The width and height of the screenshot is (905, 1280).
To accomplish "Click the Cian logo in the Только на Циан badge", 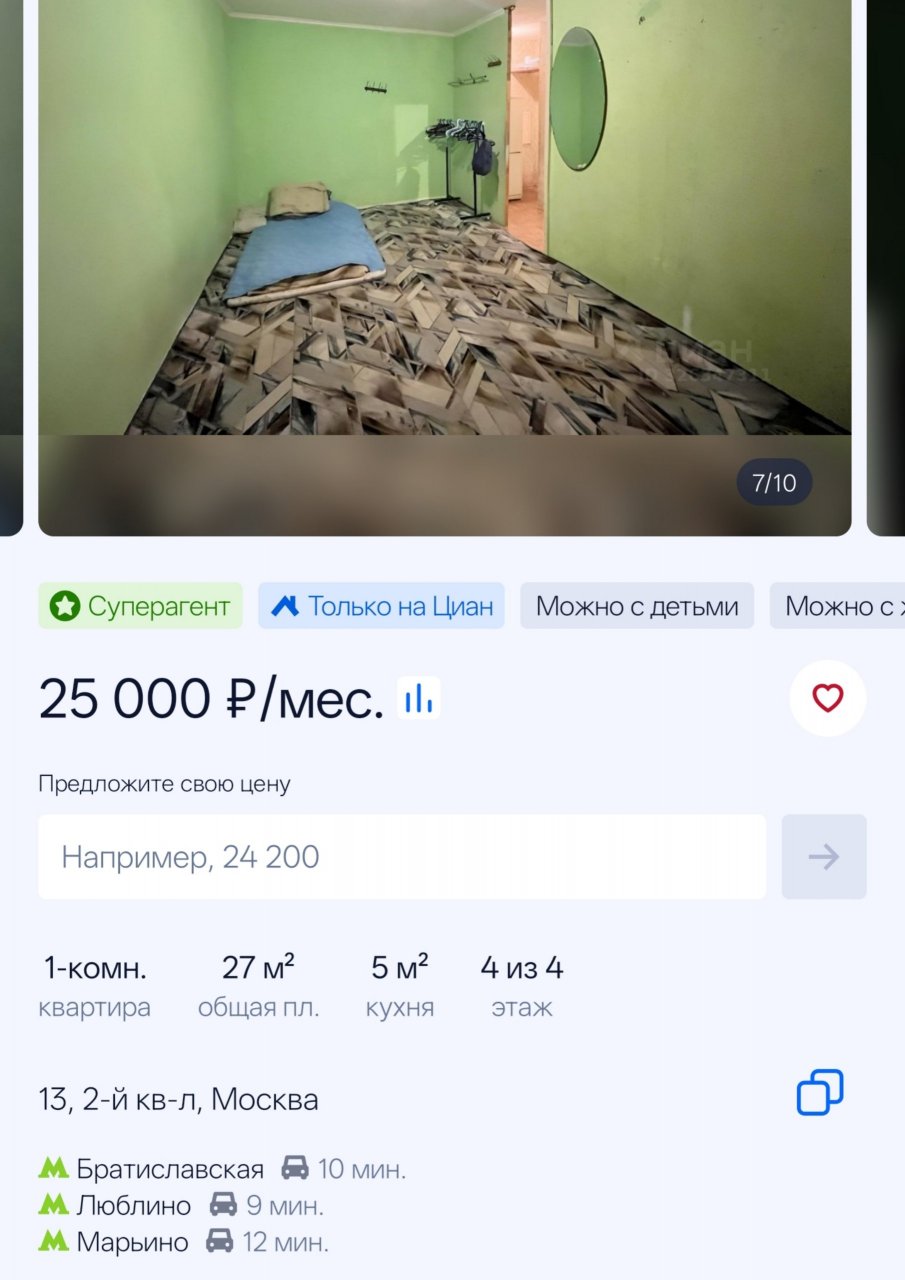I will click(287, 605).
